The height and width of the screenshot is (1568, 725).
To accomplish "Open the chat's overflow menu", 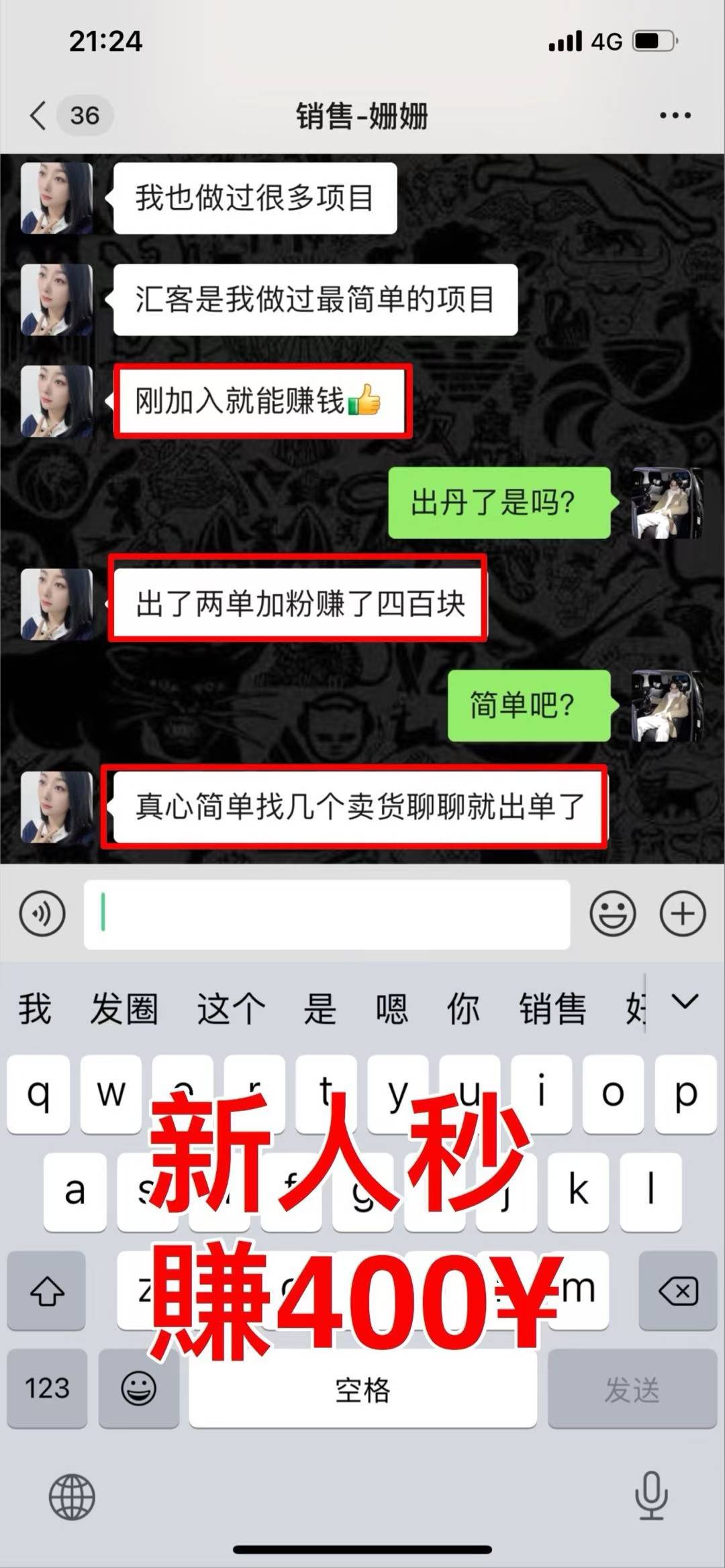I will [675, 115].
